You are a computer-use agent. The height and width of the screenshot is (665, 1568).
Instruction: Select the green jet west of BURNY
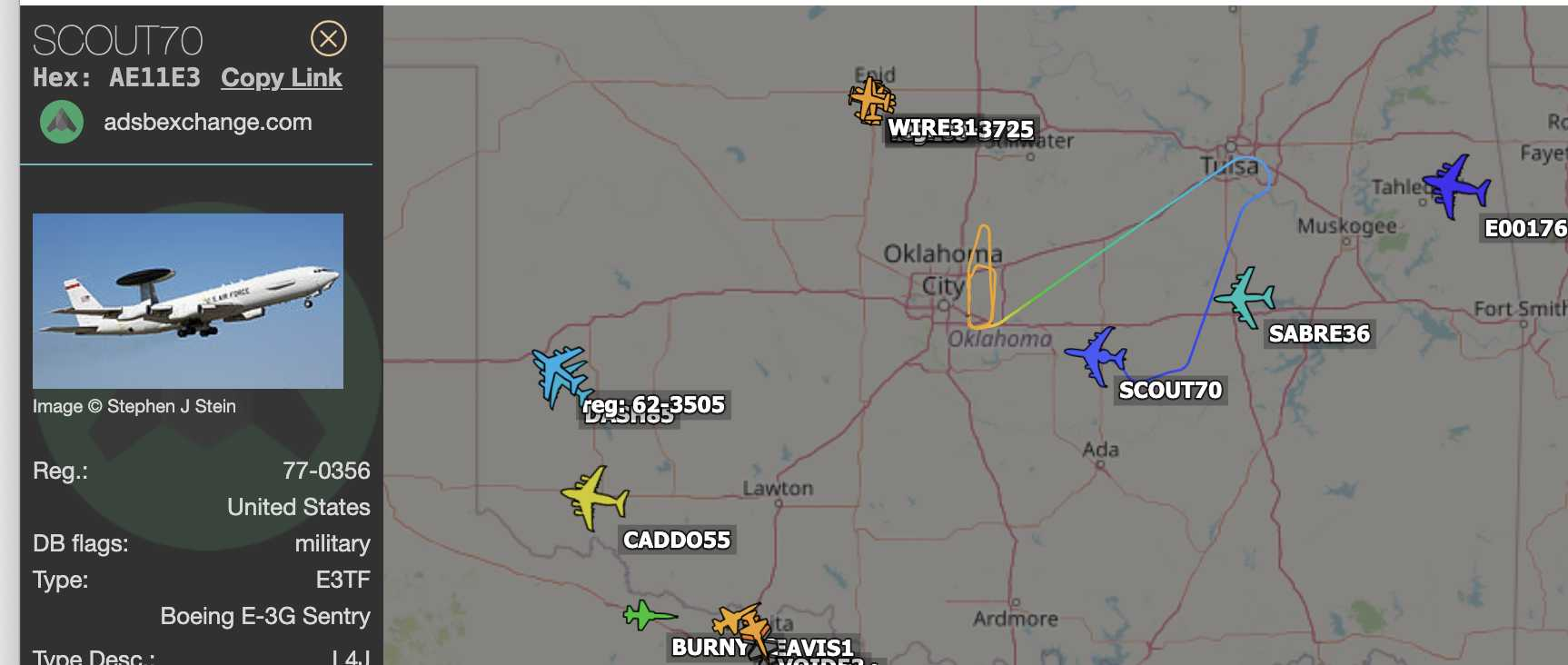(647, 615)
